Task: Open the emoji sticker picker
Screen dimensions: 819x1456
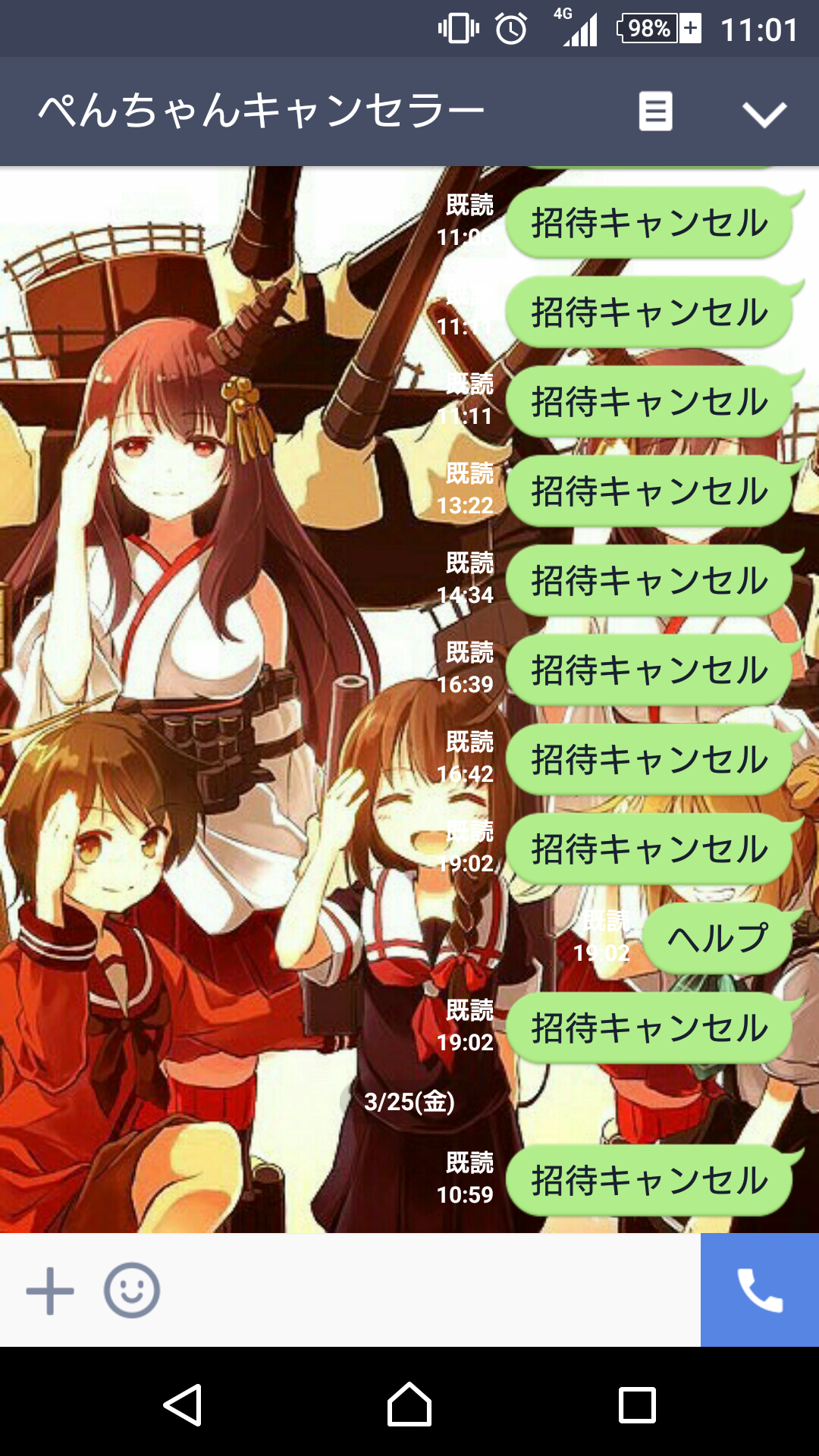Action: click(132, 1290)
